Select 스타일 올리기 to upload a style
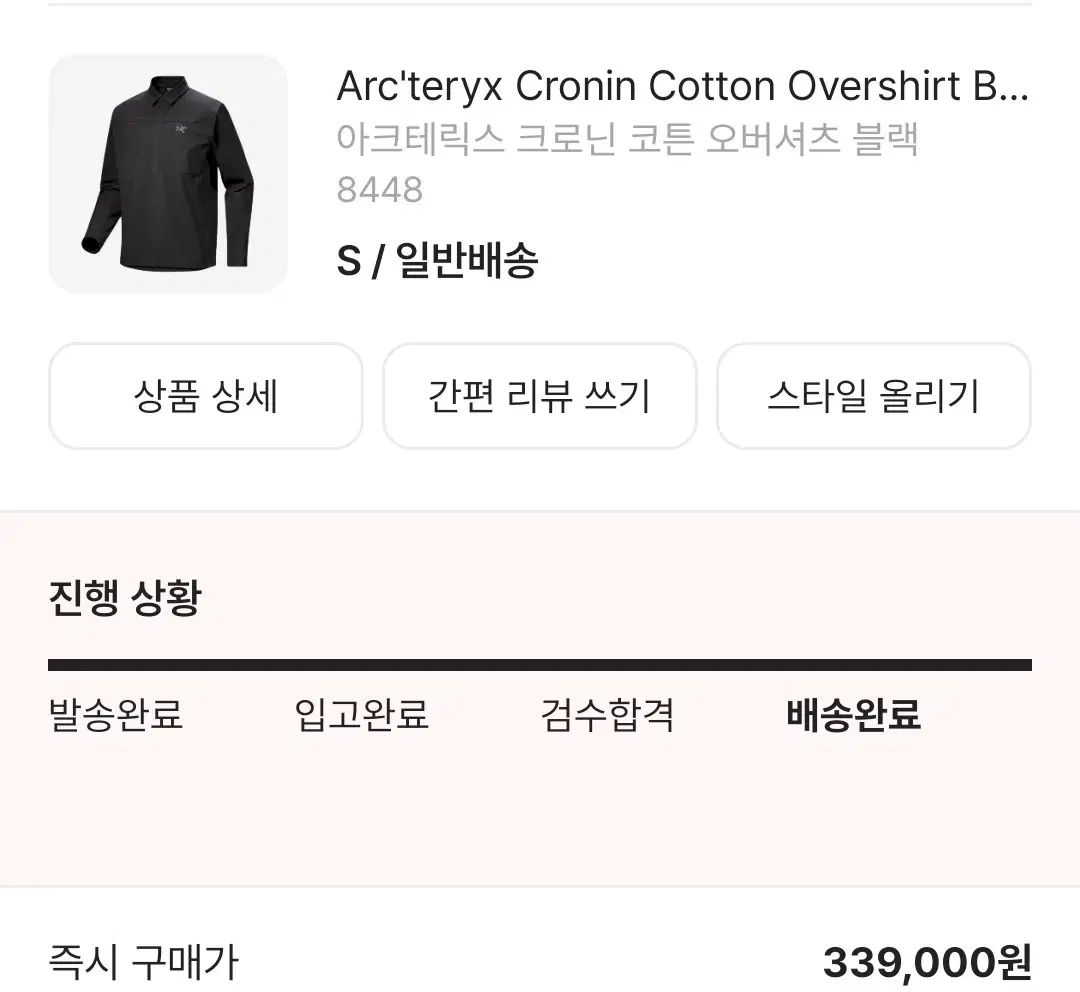The height and width of the screenshot is (992, 1080). coord(873,397)
